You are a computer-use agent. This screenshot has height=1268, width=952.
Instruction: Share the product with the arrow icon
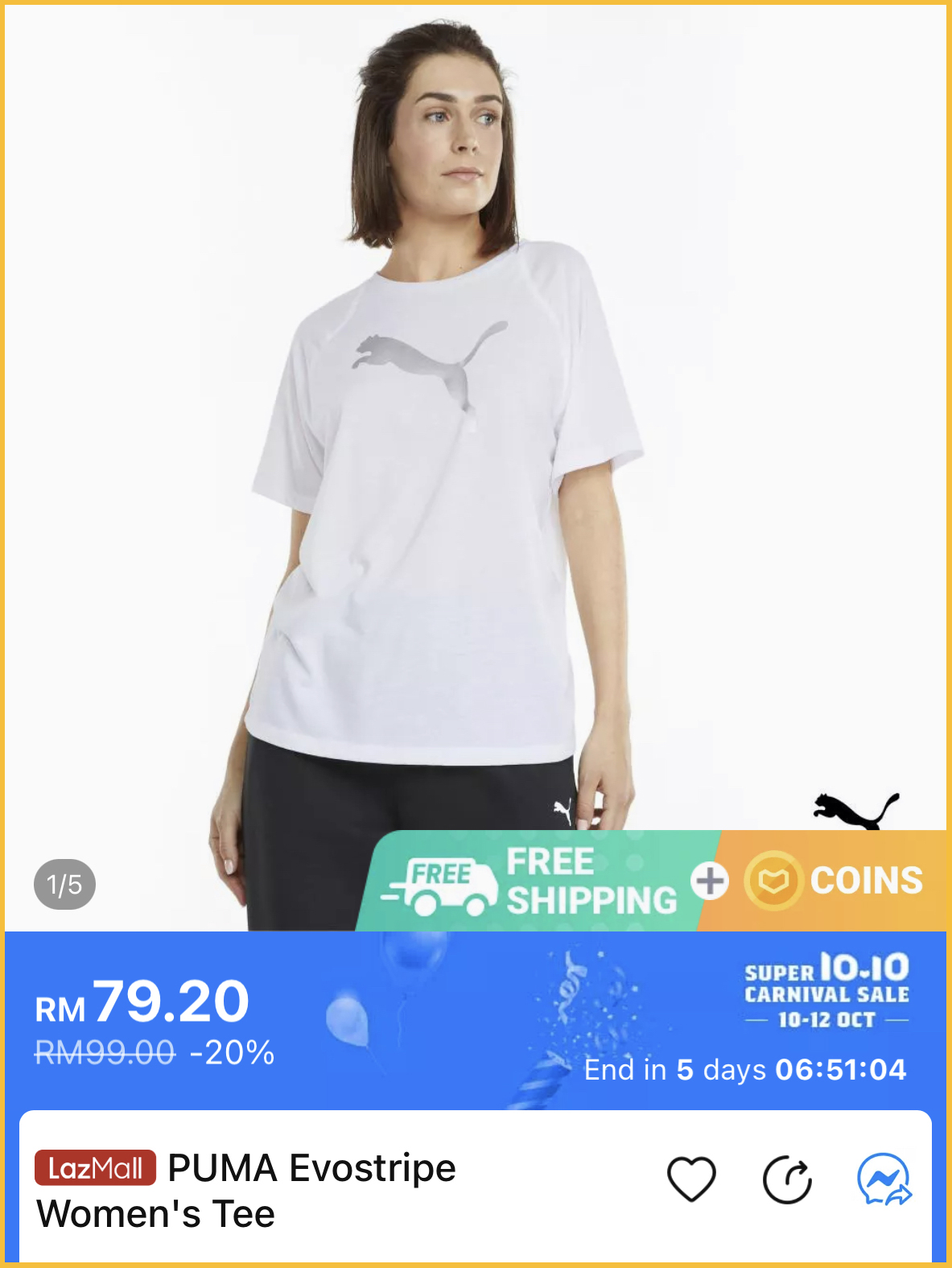[x=787, y=1180]
